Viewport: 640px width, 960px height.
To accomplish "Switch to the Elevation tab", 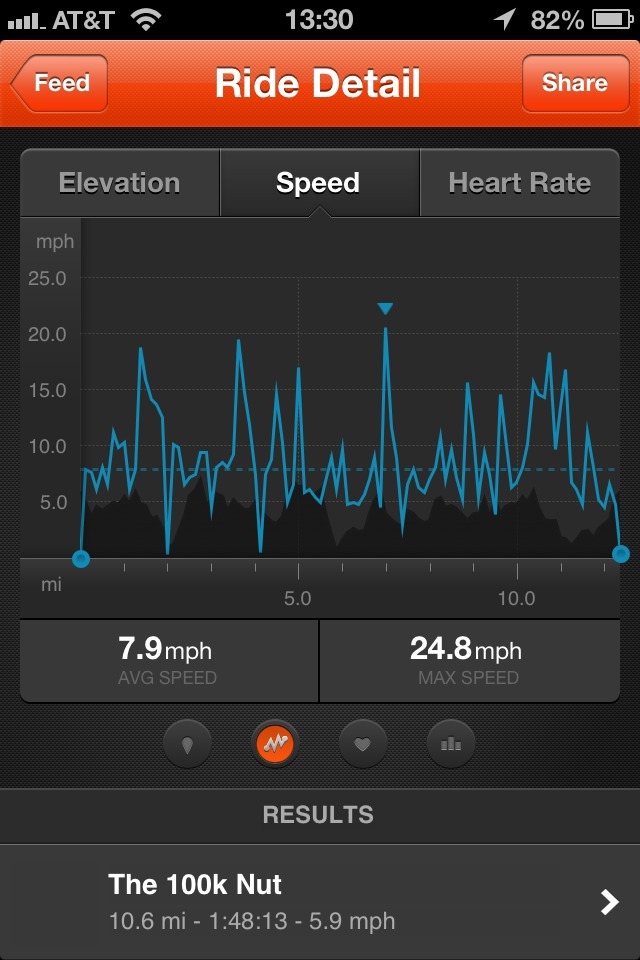I will point(120,183).
